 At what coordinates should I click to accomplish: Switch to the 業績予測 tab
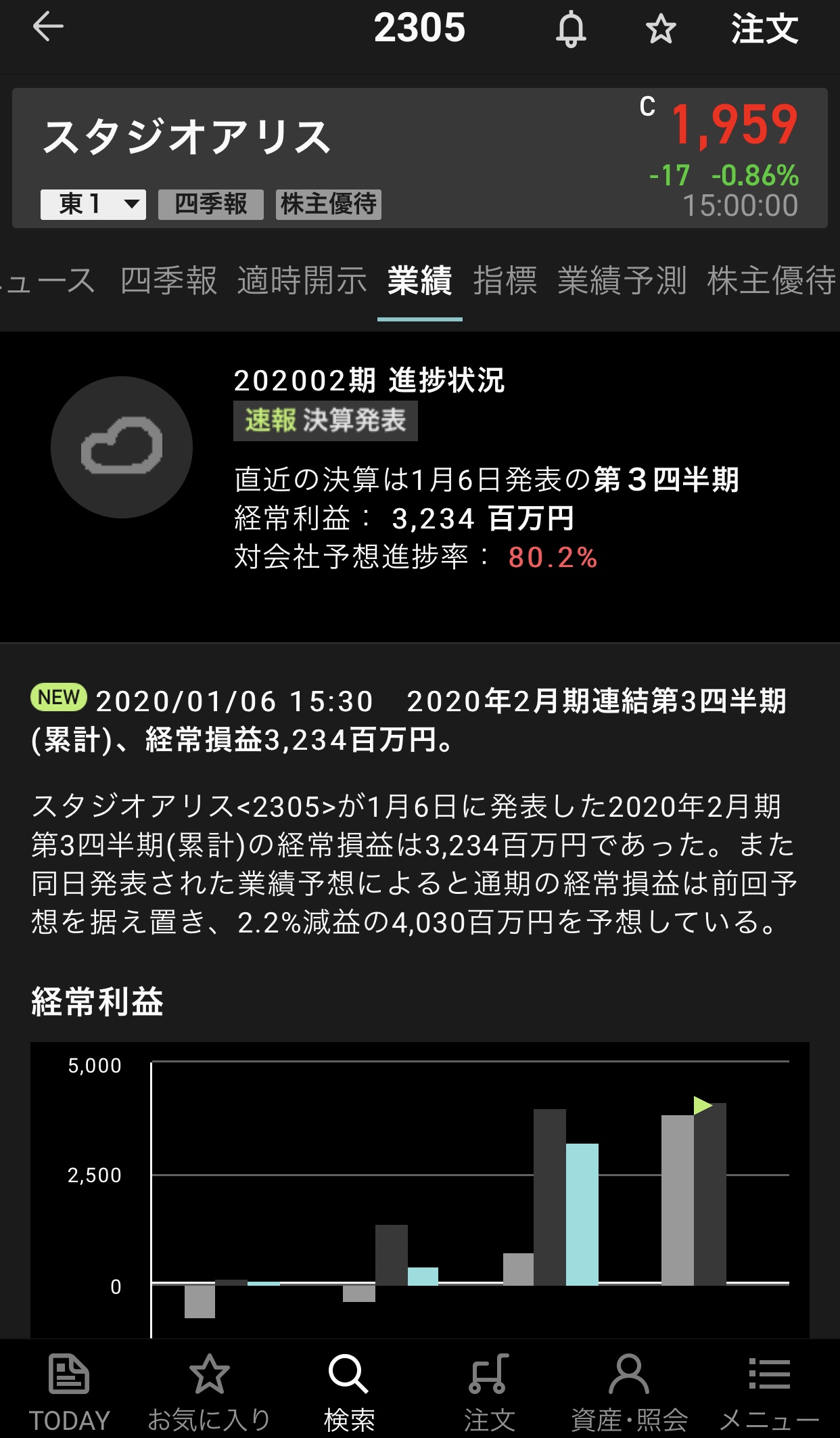click(x=622, y=280)
